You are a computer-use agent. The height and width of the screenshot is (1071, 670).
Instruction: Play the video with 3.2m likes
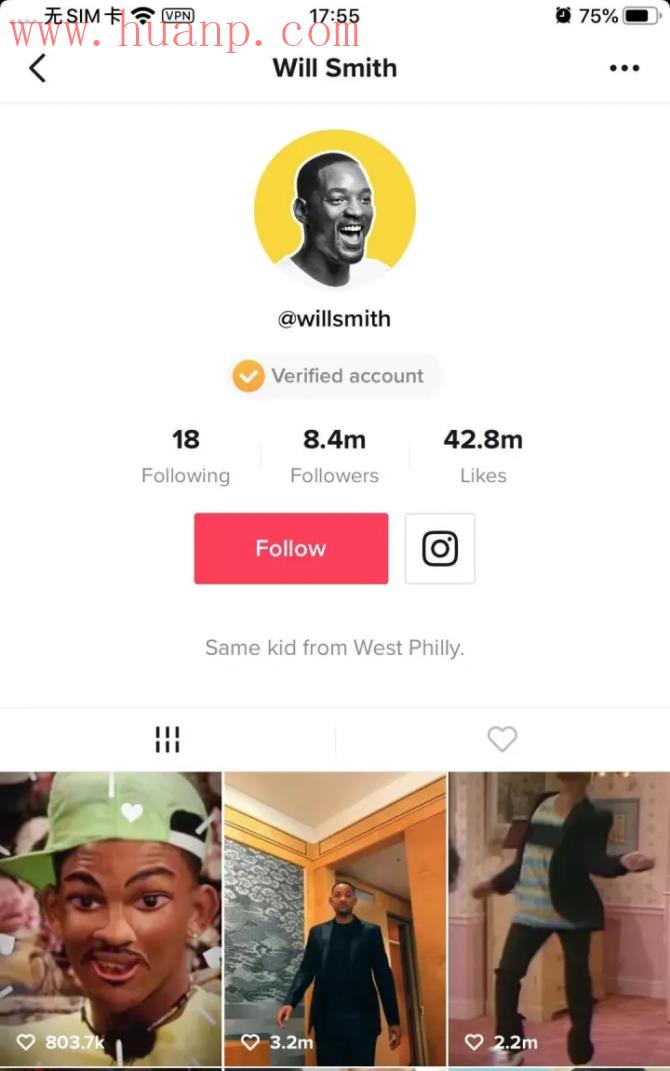click(x=335, y=915)
